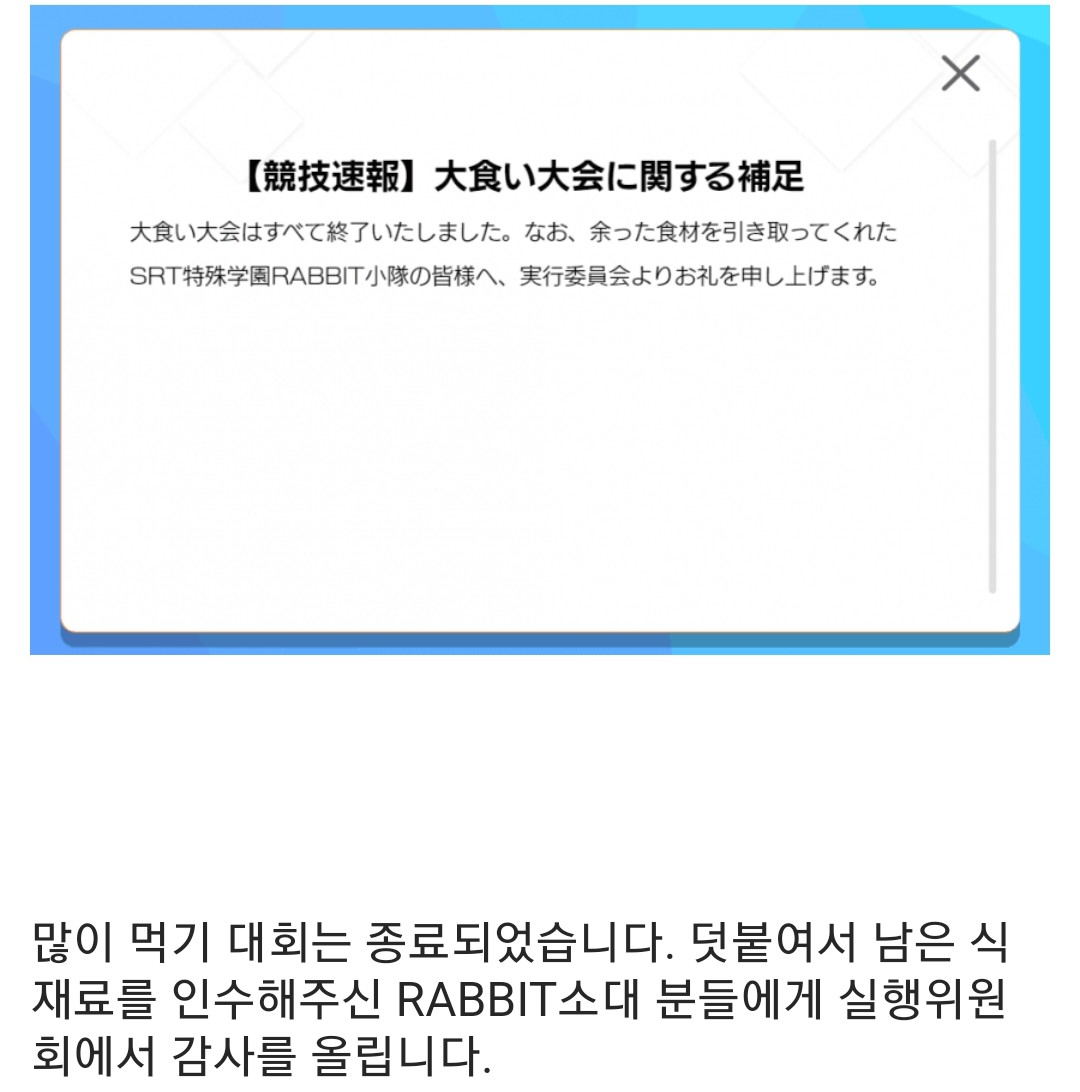Close the 大食い大会 notice dialog
Screen dimensions: 1080x1092
pyautogui.click(x=960, y=73)
